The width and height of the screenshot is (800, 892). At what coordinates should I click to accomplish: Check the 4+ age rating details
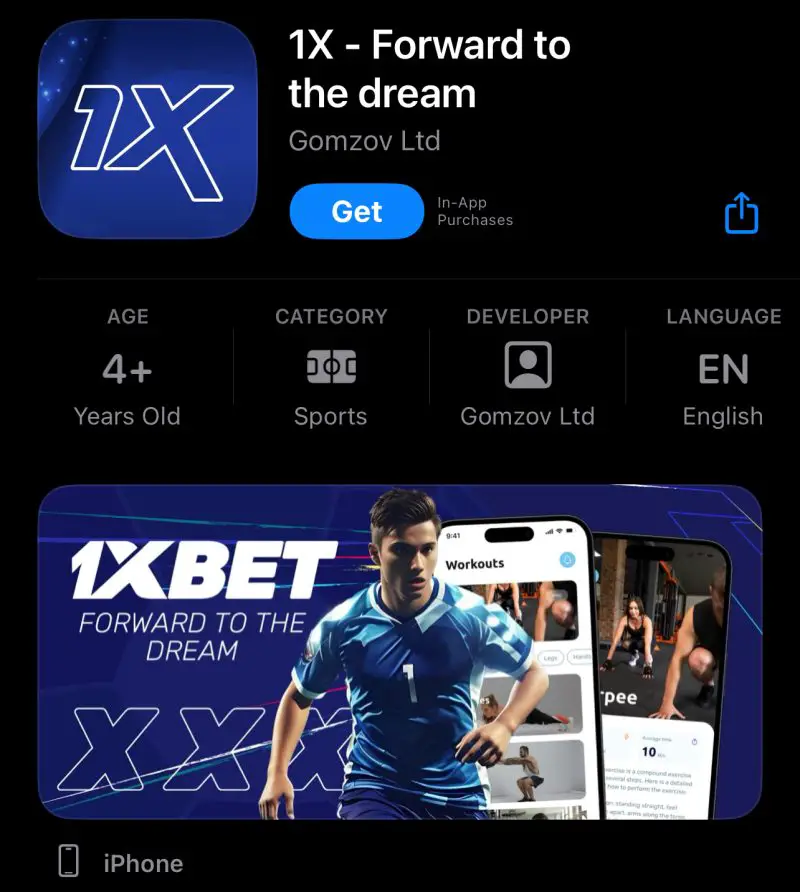click(127, 368)
